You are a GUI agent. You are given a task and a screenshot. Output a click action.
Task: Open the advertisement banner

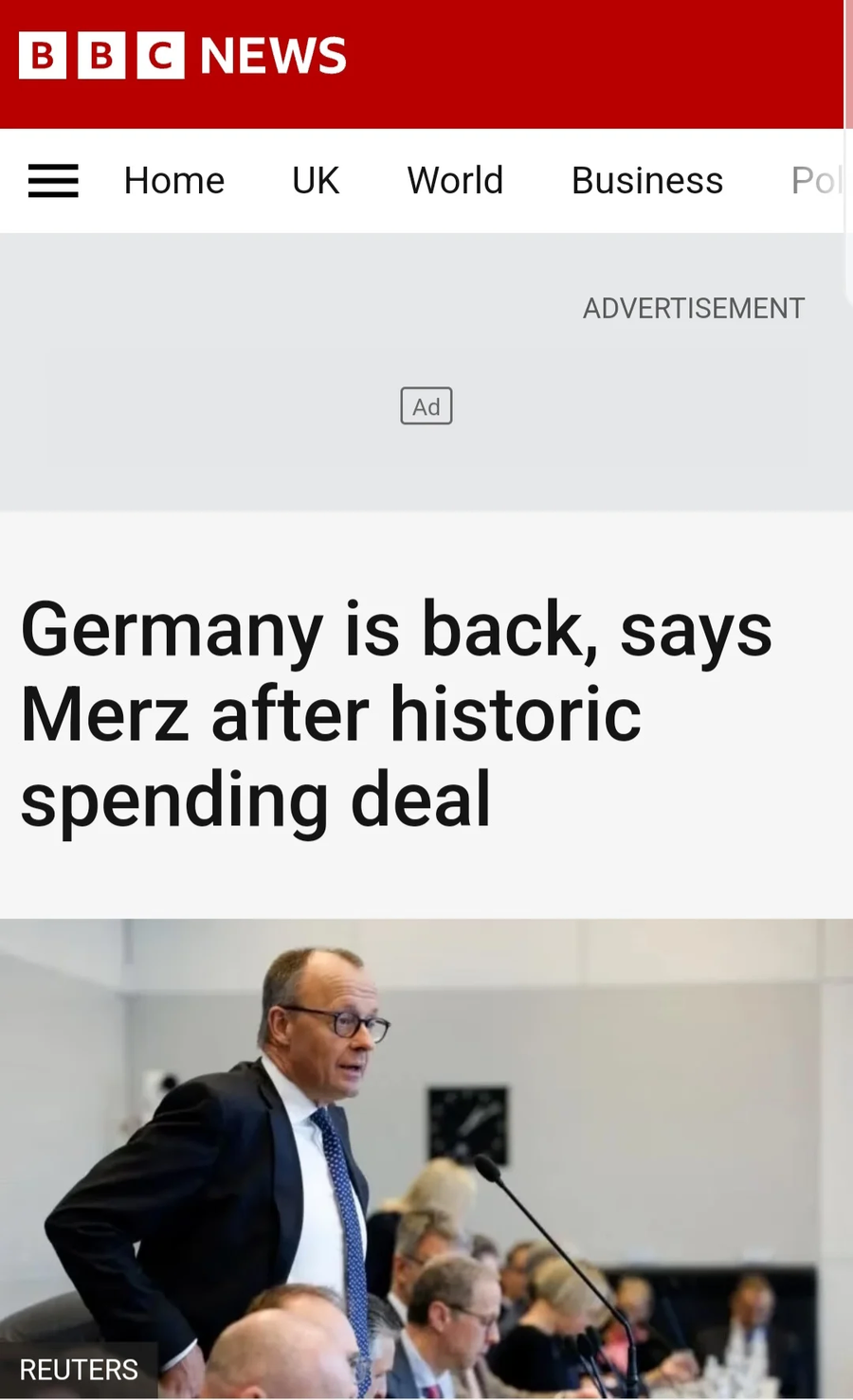coord(426,406)
